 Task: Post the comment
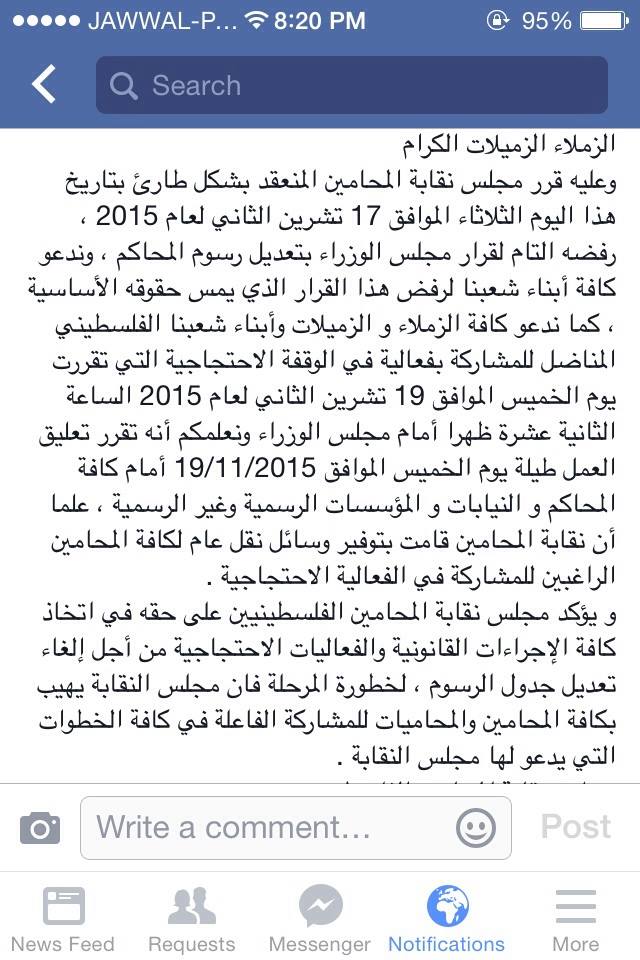[x=576, y=827]
